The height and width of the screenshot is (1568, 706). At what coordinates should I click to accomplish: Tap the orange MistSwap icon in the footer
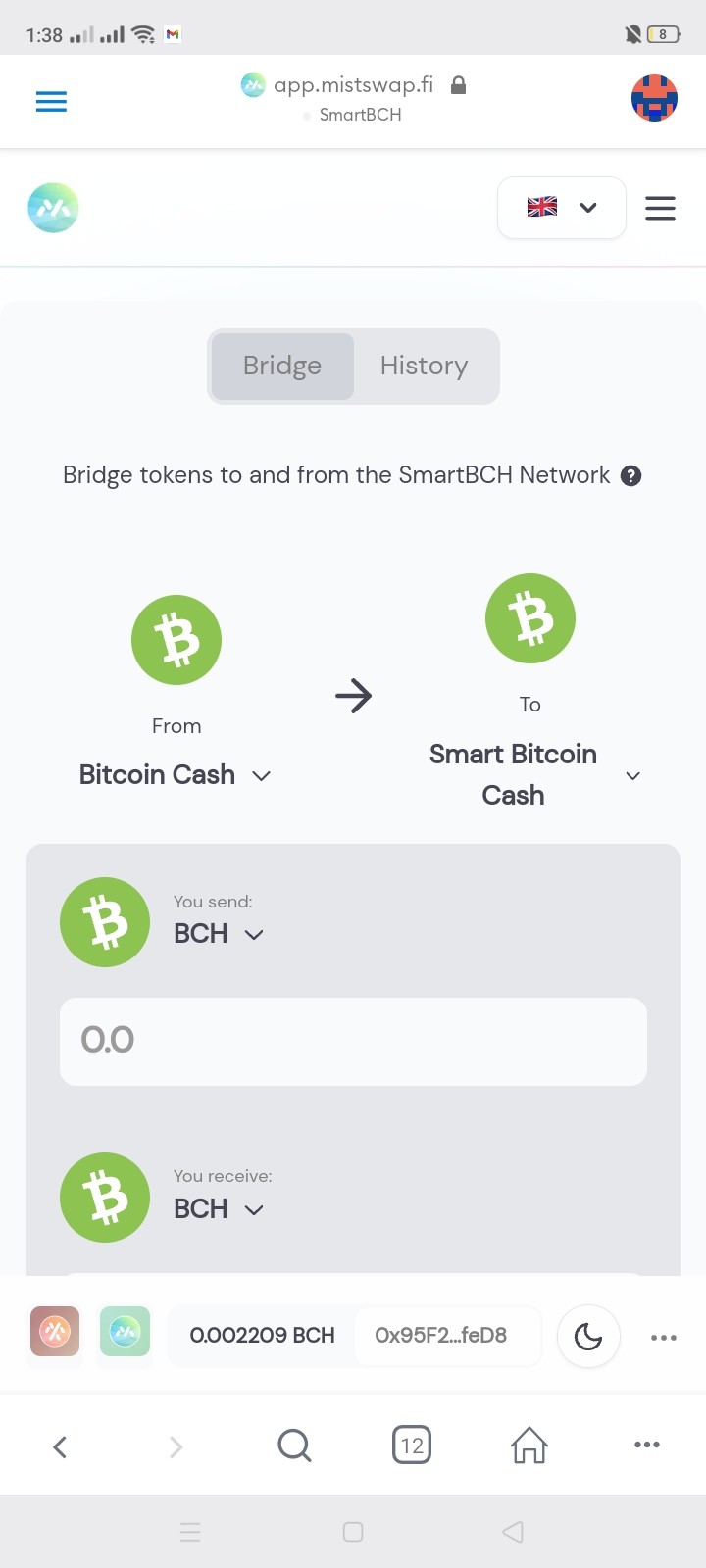click(55, 1332)
